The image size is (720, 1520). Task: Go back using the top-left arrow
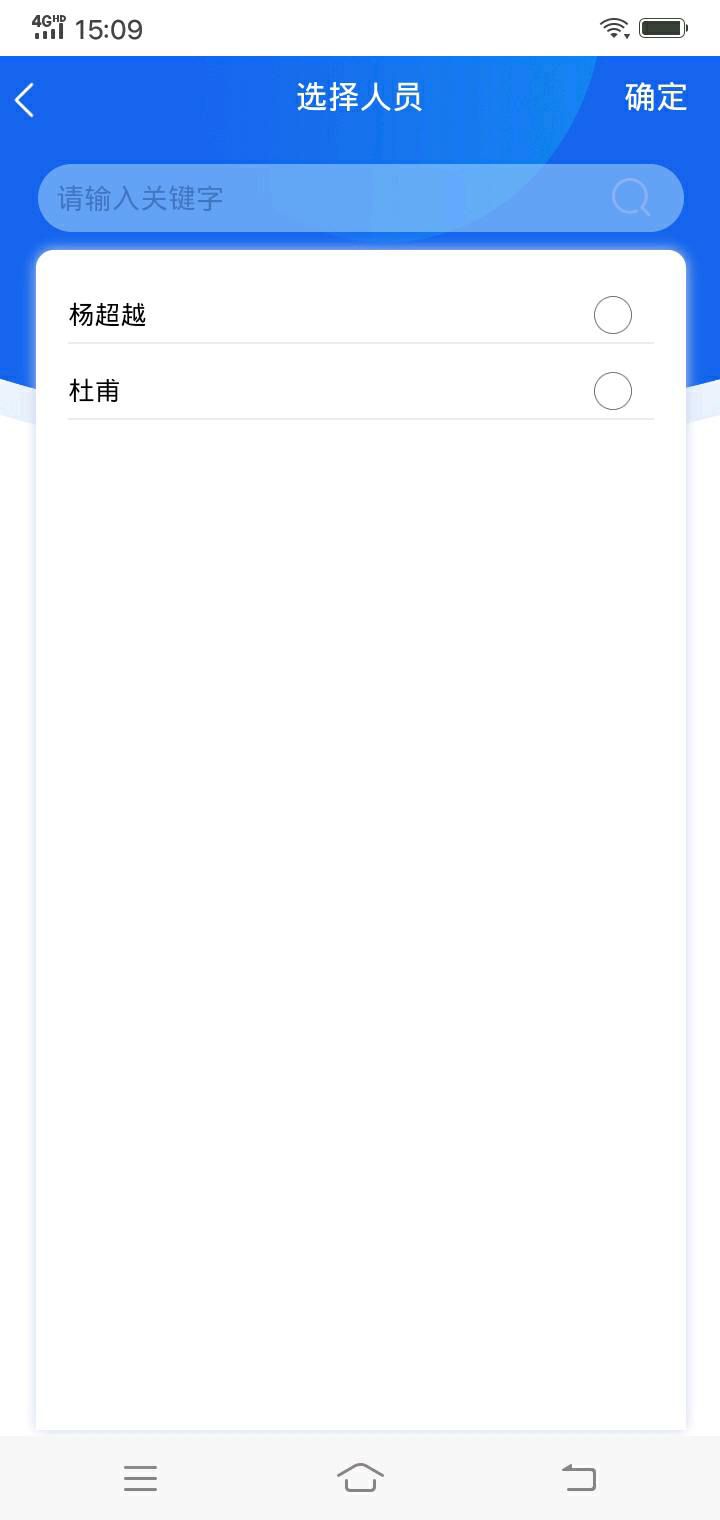click(25, 99)
